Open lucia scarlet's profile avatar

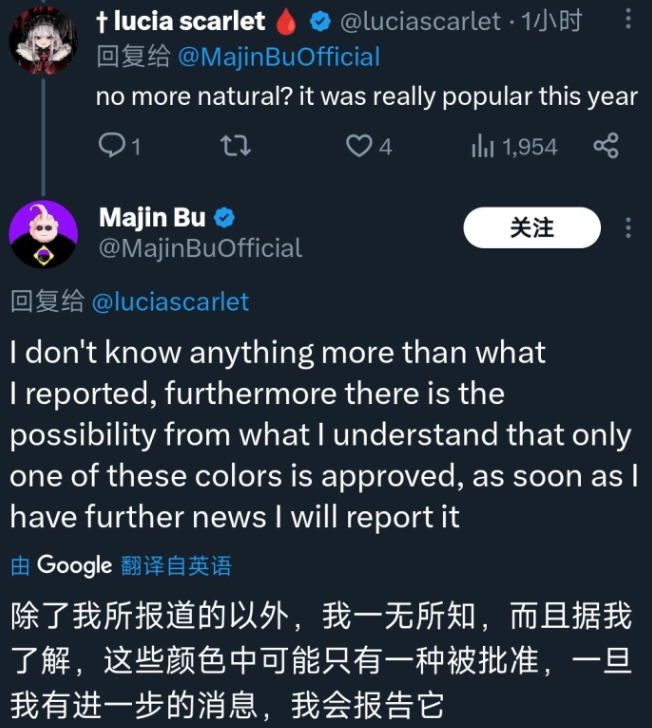click(x=43, y=41)
